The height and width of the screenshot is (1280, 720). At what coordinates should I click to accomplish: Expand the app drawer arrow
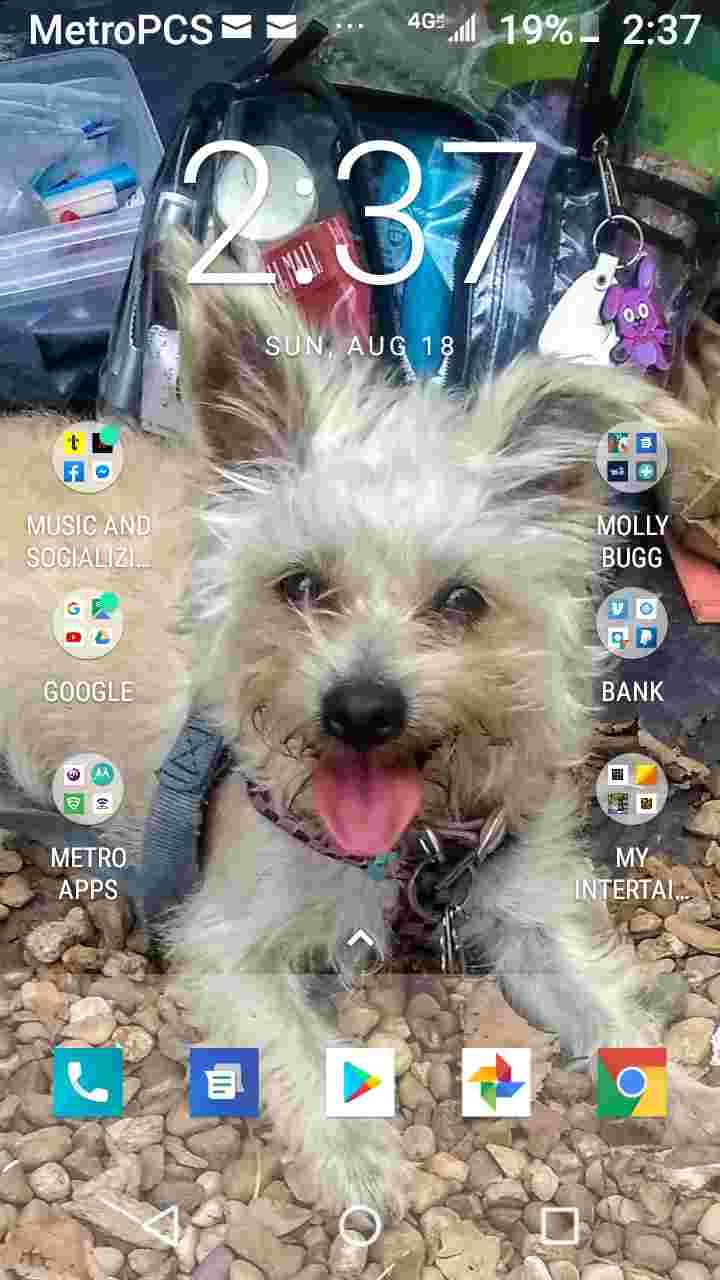(x=360, y=938)
